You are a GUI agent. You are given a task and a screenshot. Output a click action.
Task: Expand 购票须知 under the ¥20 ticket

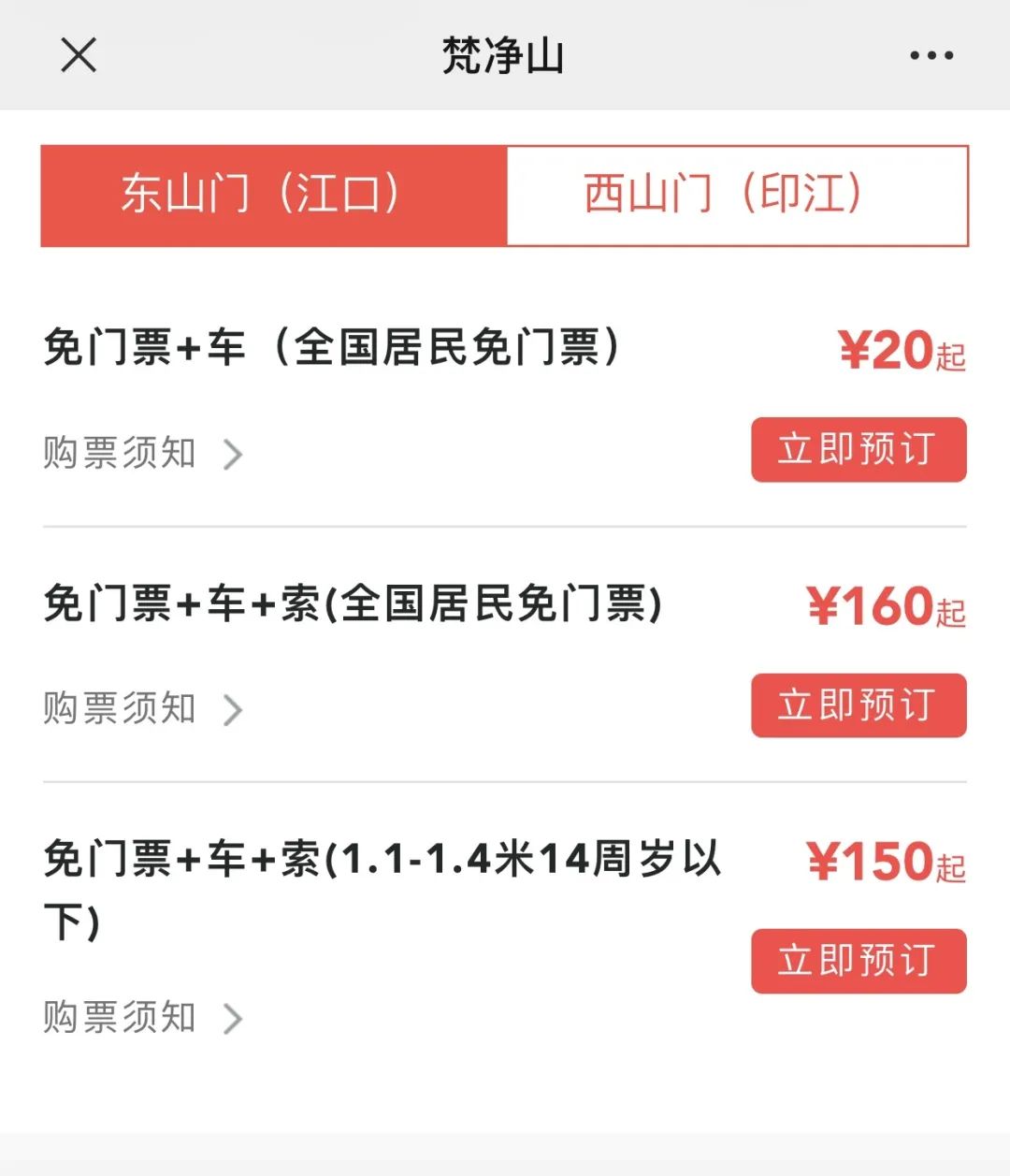(x=120, y=454)
